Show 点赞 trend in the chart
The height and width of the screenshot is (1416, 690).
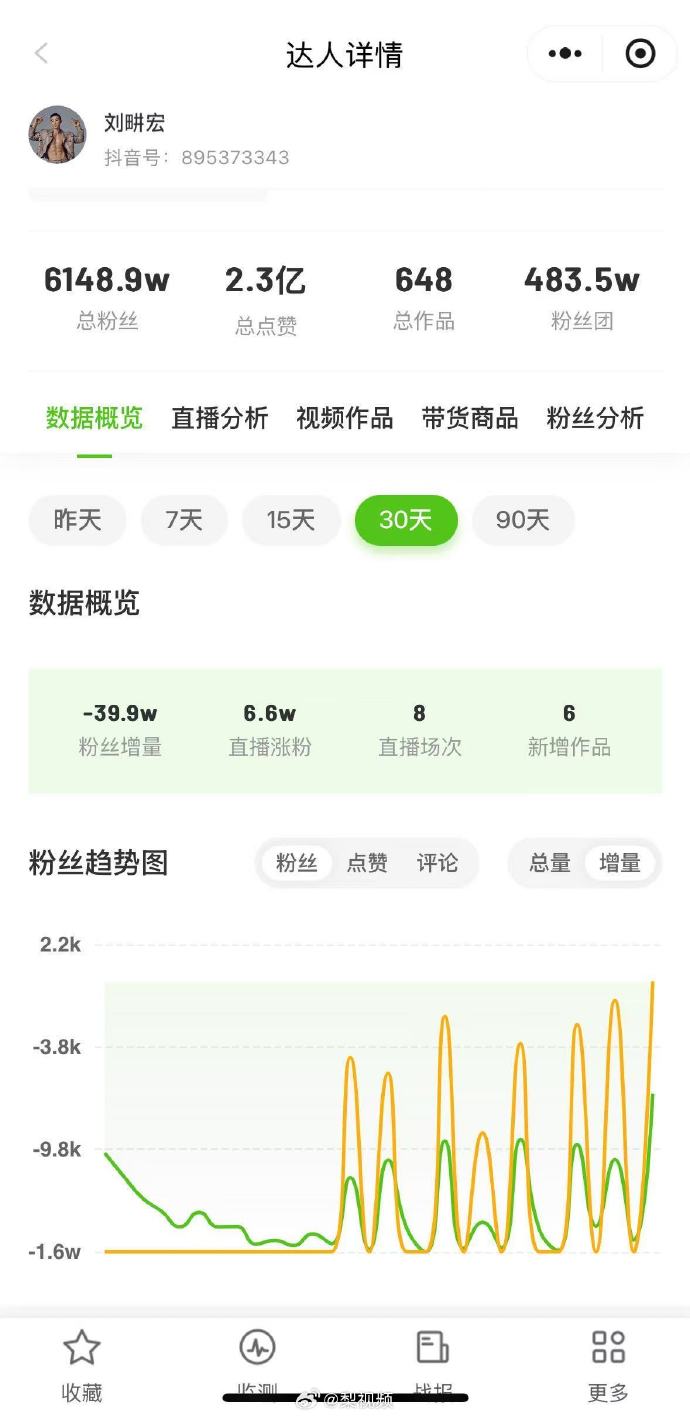tap(367, 863)
